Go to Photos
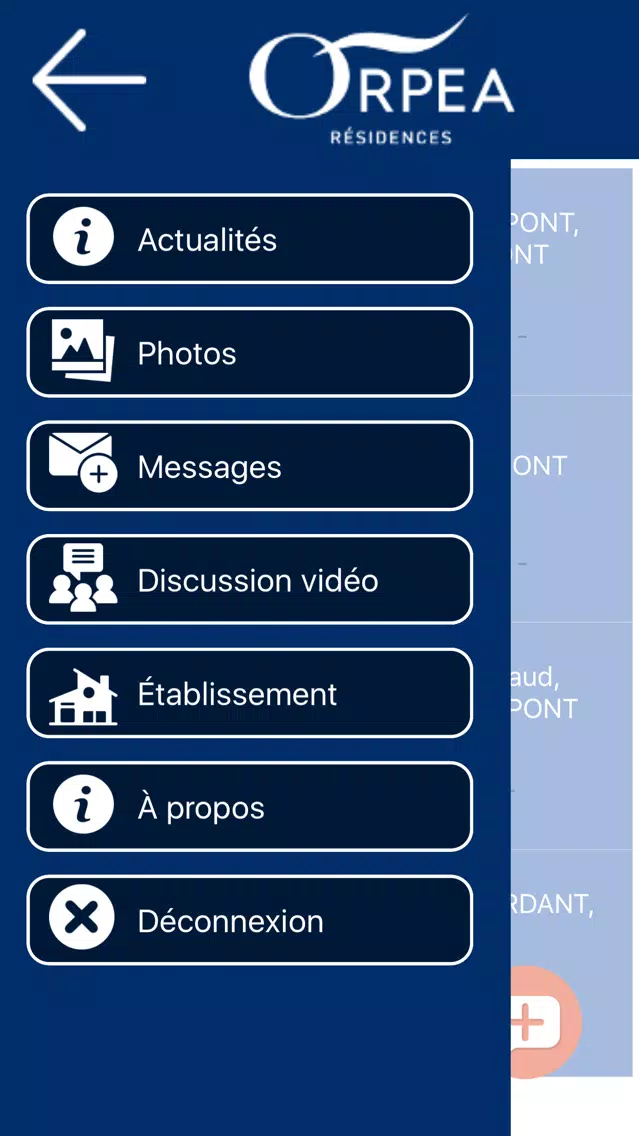This screenshot has height=1136, width=639. (x=250, y=353)
